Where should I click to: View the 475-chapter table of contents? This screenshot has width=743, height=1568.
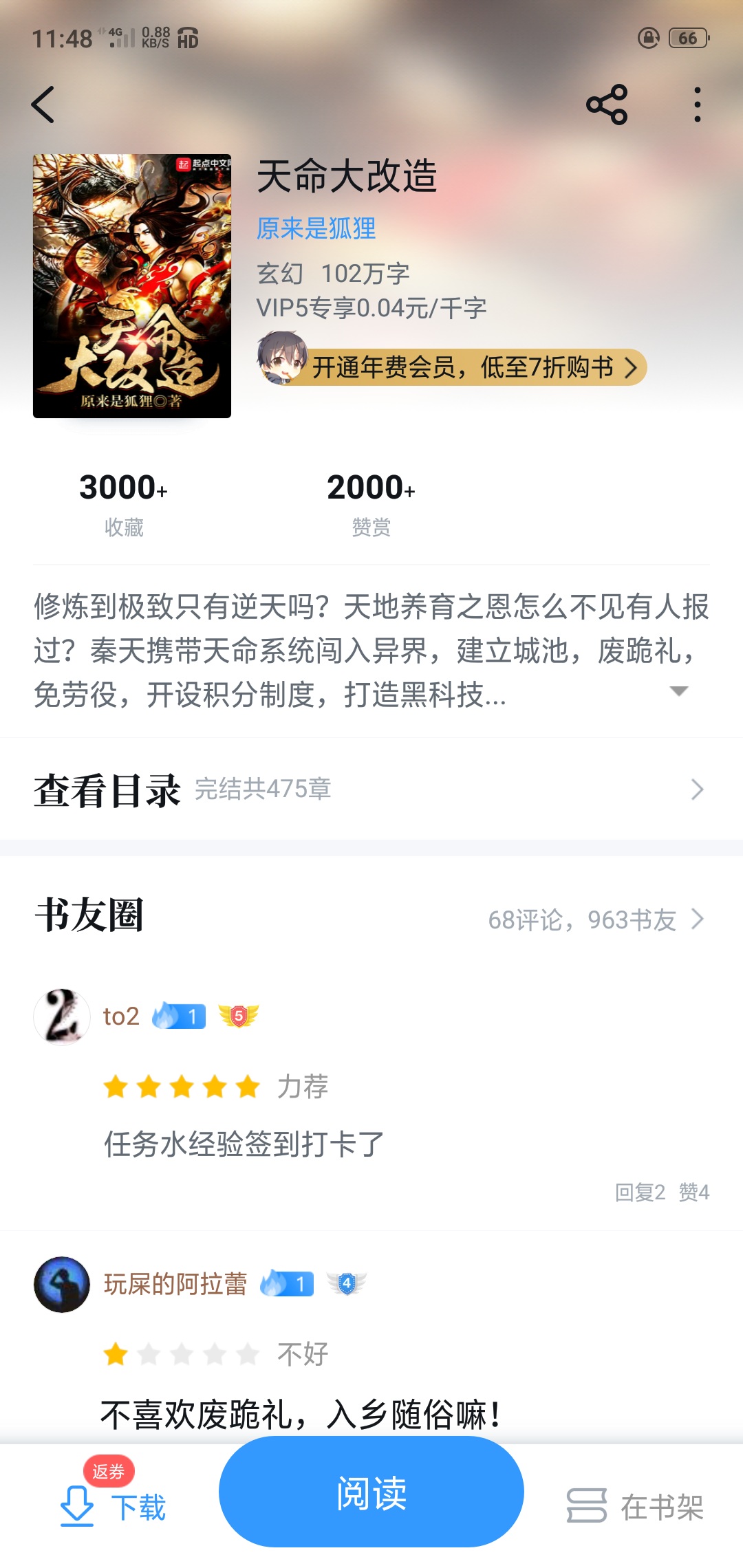point(371,790)
